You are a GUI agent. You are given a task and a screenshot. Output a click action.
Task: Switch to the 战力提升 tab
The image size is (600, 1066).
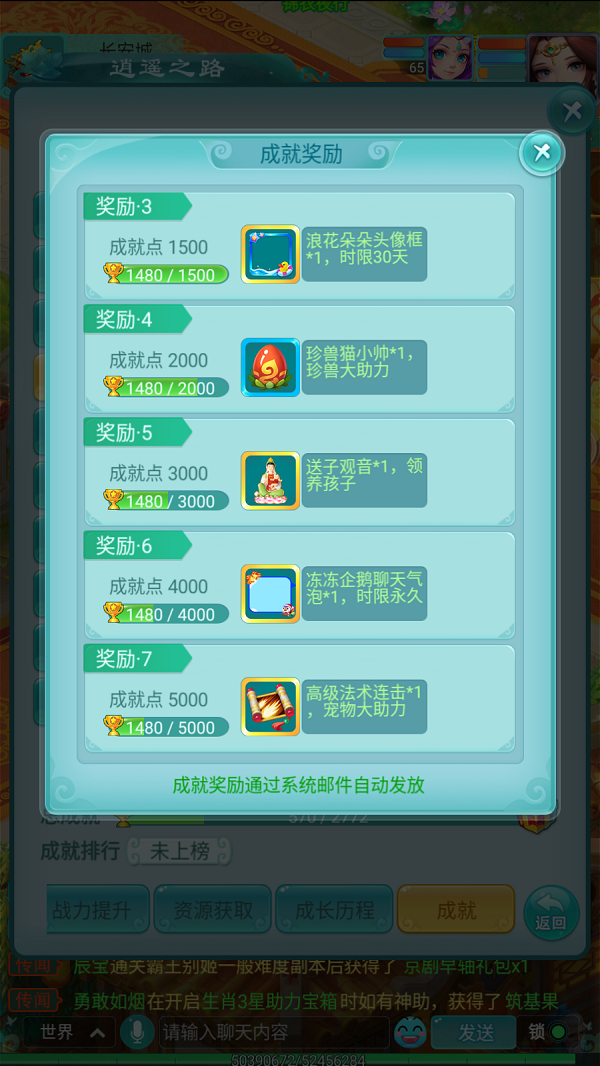99,910
